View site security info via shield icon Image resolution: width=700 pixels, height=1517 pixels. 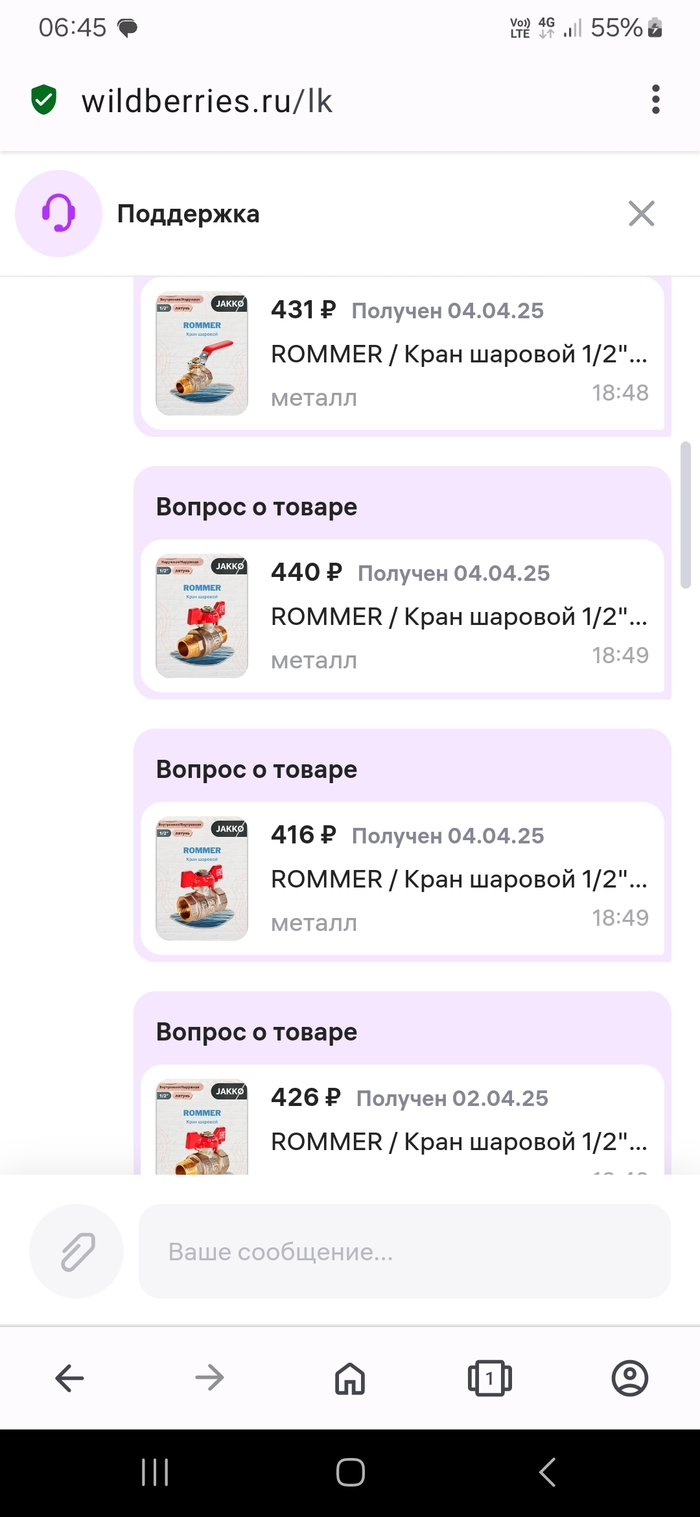[43, 100]
